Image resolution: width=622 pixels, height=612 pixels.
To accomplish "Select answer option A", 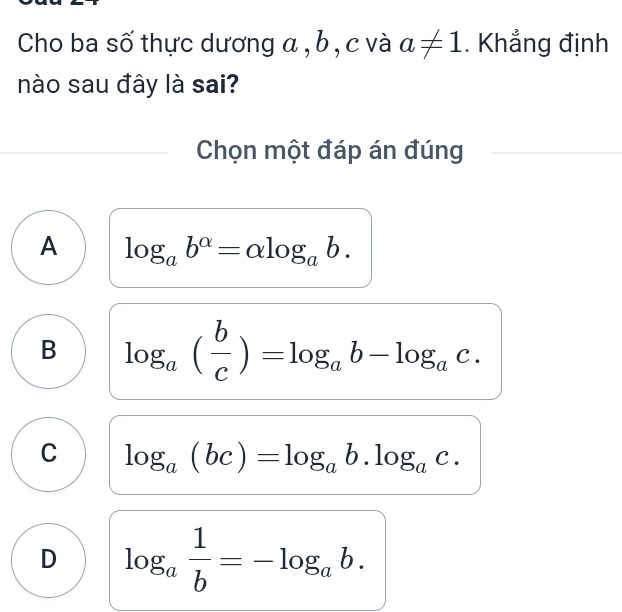I will 49,248.
